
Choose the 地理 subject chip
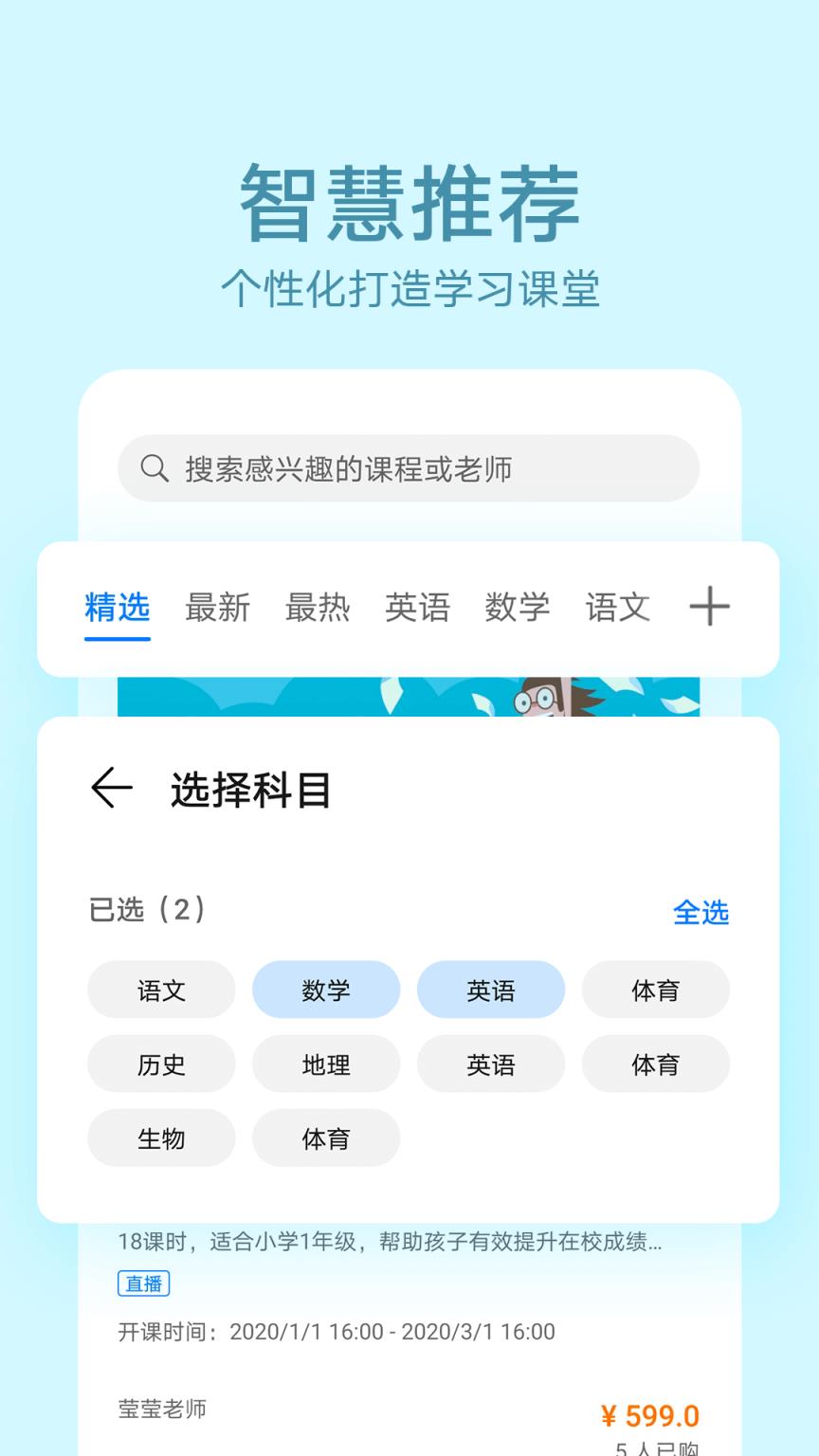[x=326, y=1064]
